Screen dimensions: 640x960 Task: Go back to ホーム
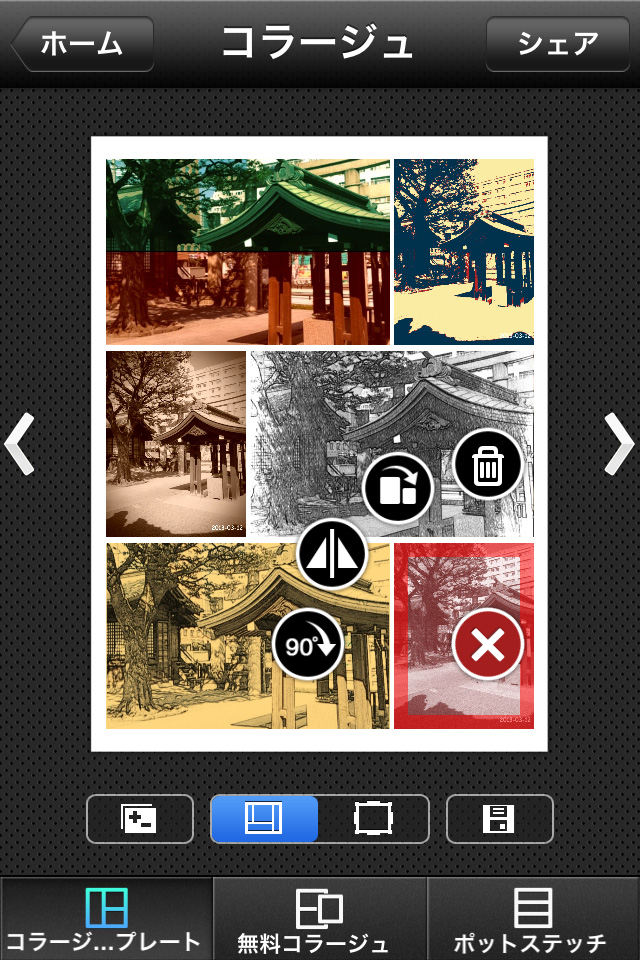tap(82, 45)
